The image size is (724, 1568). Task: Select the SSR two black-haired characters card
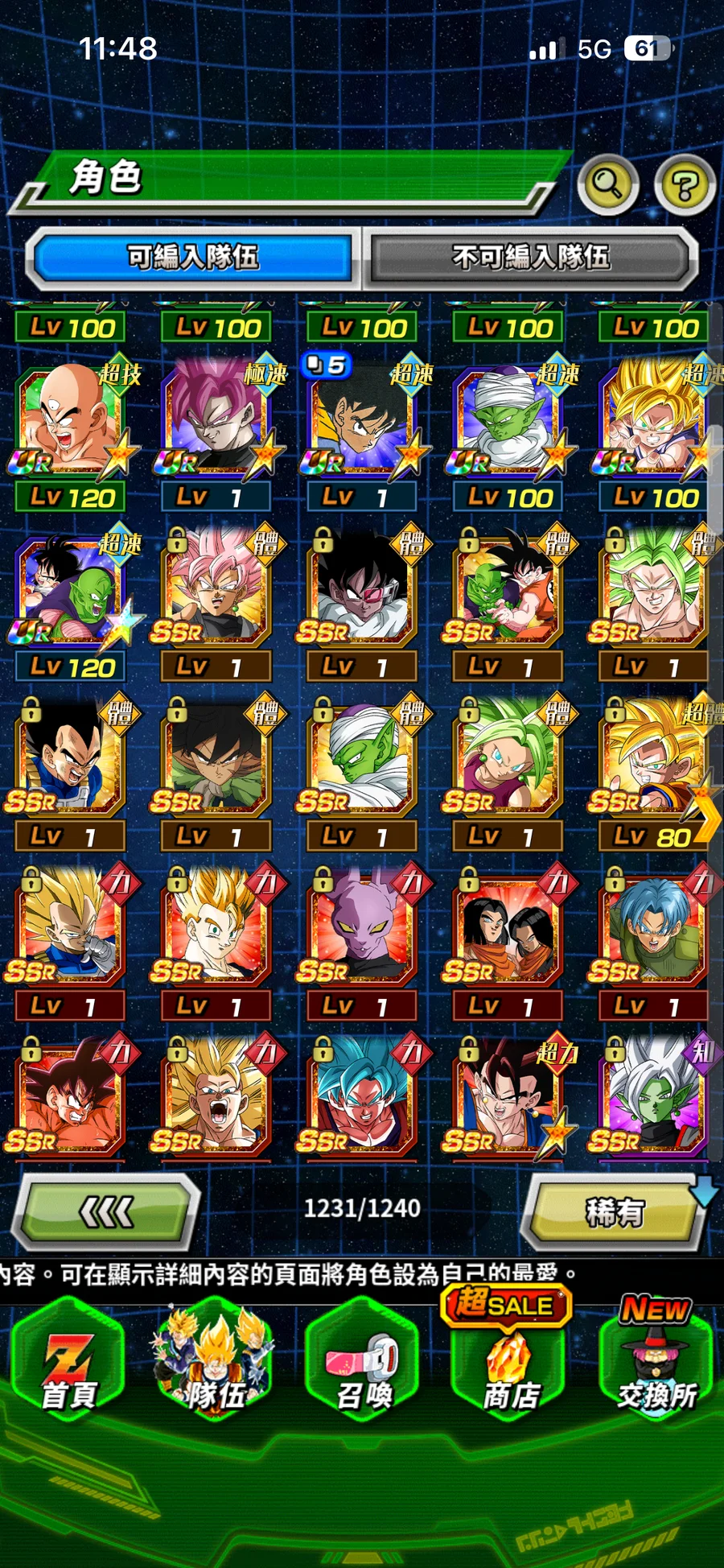507,926
